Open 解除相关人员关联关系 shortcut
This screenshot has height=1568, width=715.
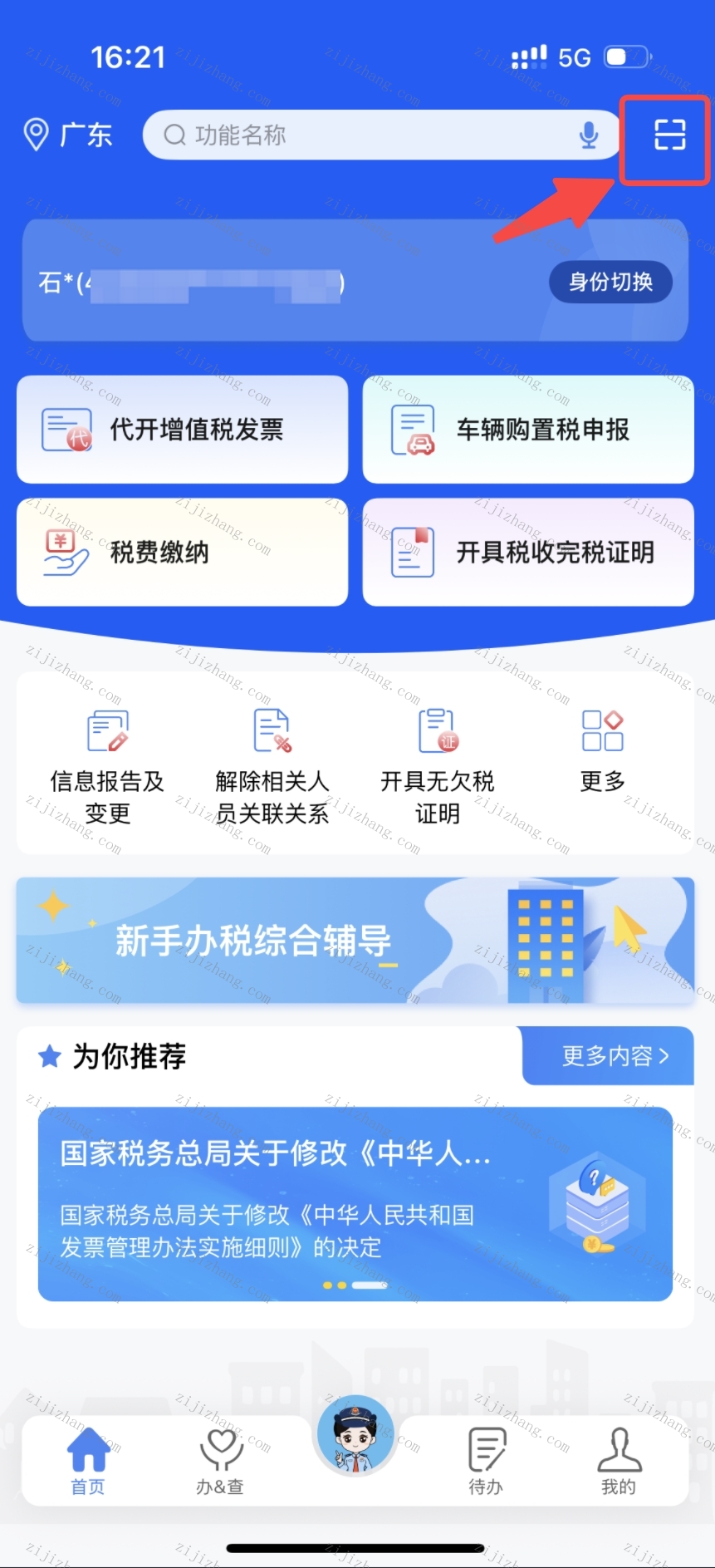(272, 766)
